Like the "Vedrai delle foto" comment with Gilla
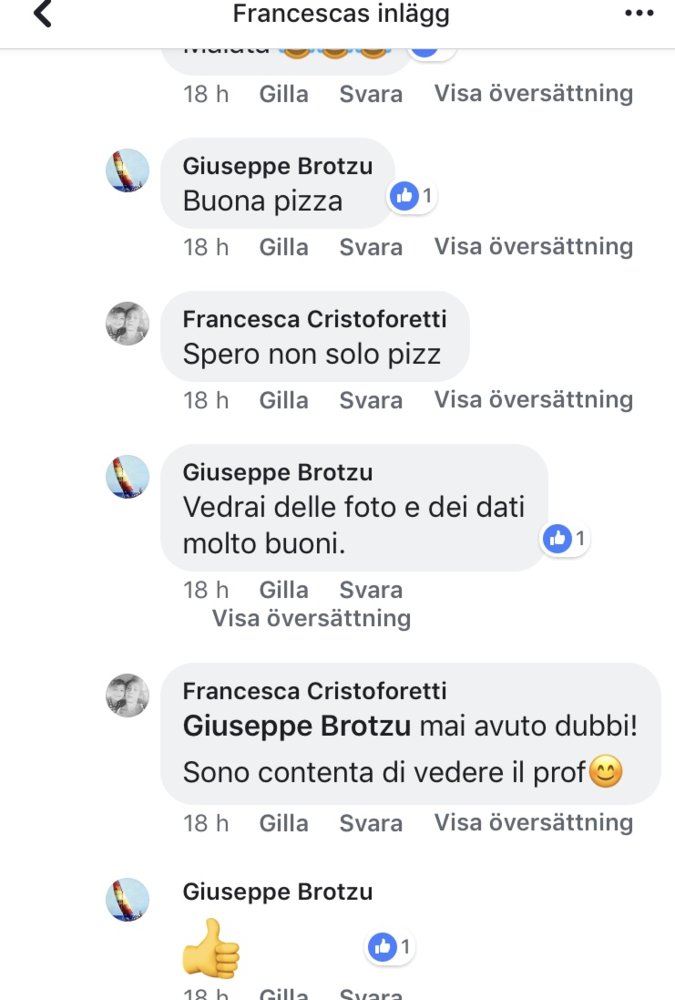The height and width of the screenshot is (1000, 675). click(284, 590)
